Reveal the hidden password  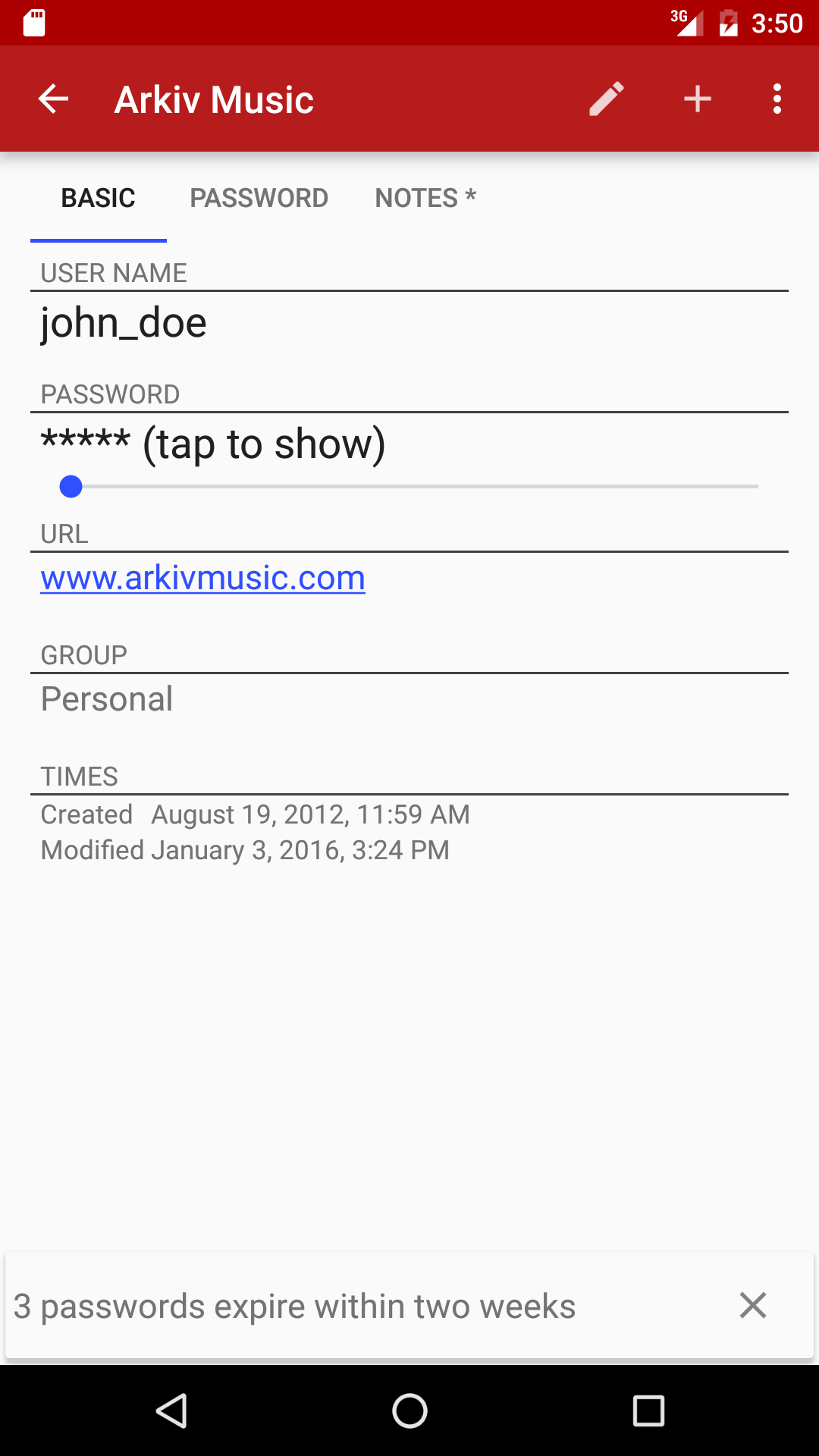pos(213,444)
